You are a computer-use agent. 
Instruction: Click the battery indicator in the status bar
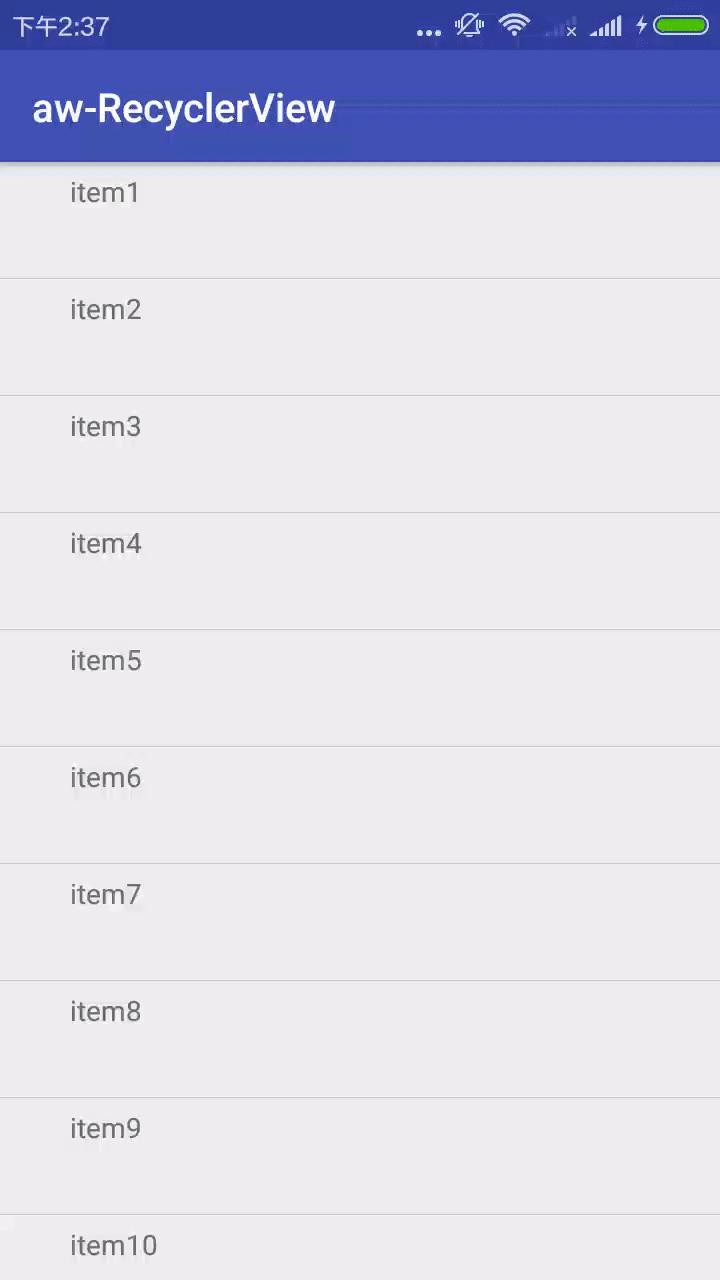682,26
